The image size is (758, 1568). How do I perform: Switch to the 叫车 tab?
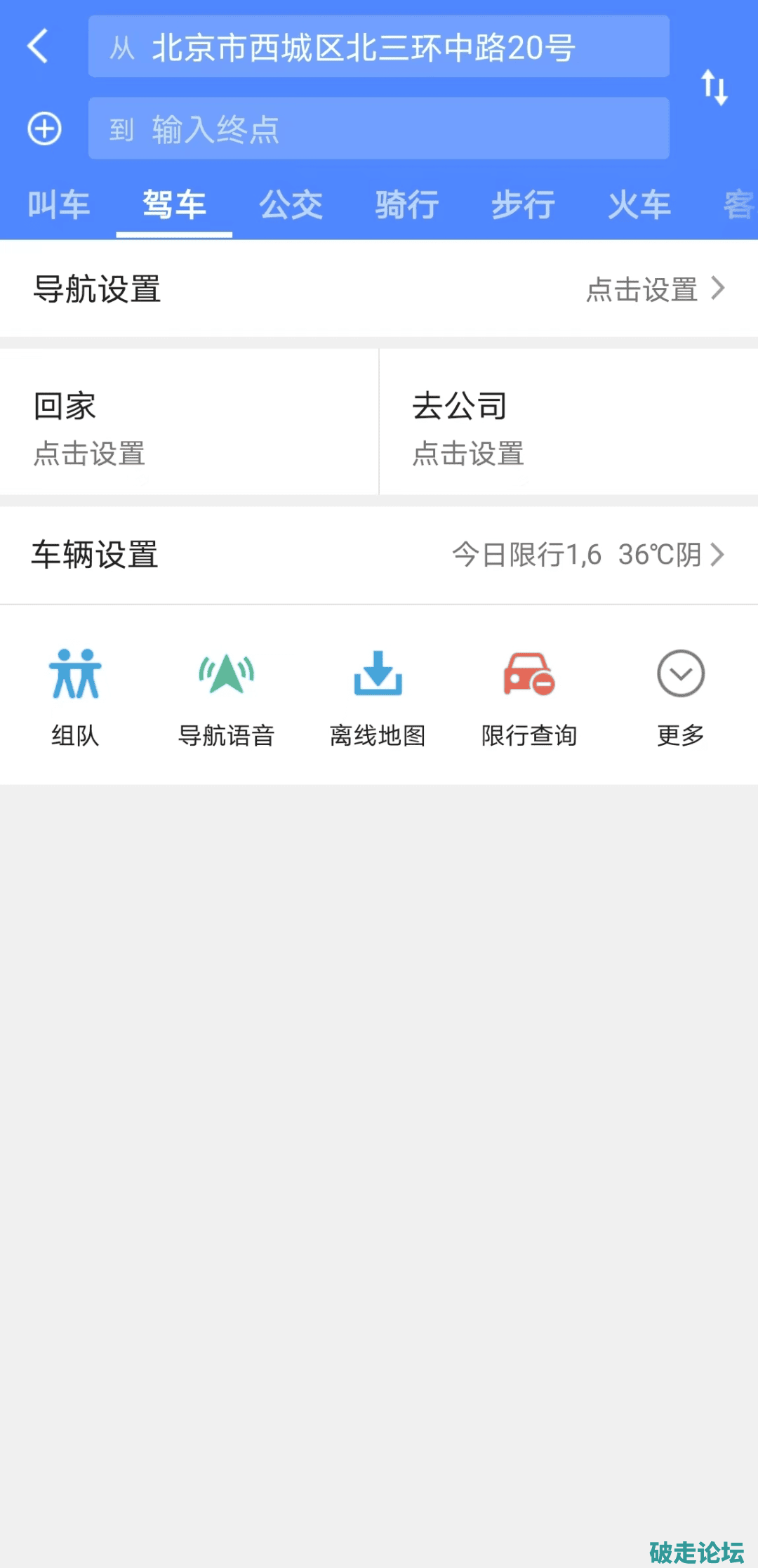tap(58, 205)
